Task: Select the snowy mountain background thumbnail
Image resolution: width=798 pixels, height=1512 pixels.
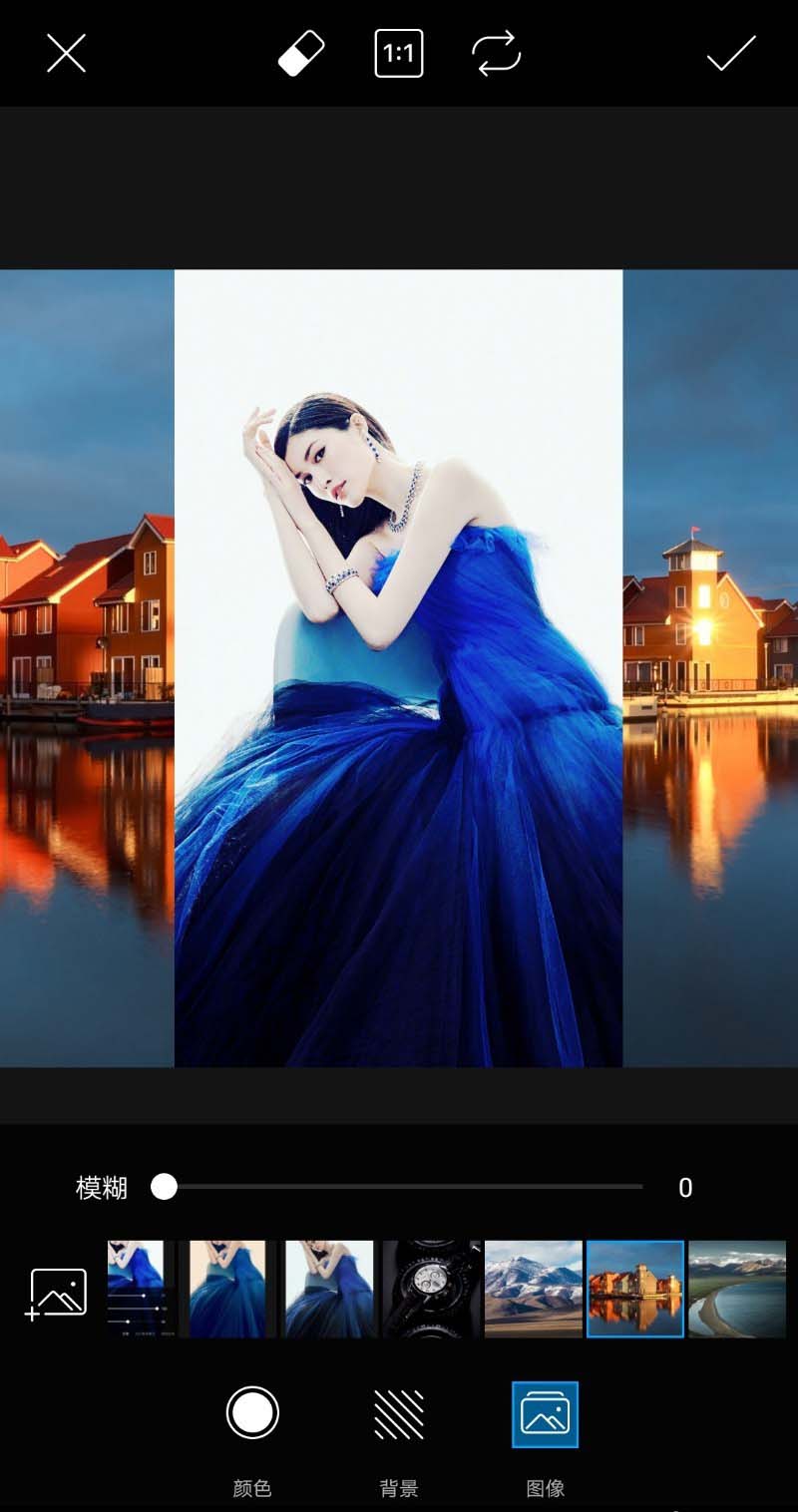Action: pyautogui.click(x=533, y=1289)
